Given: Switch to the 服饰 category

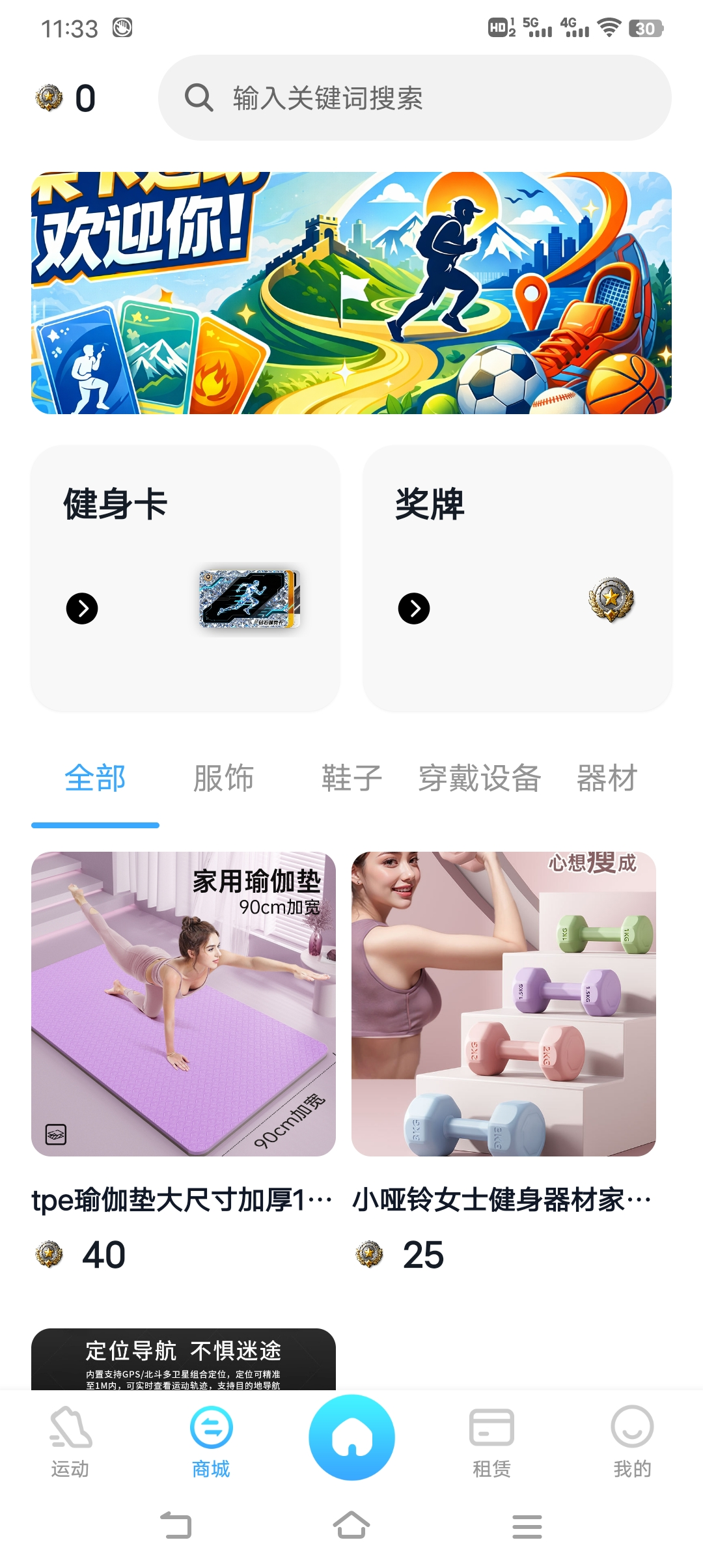Looking at the screenshot, I should click(223, 779).
